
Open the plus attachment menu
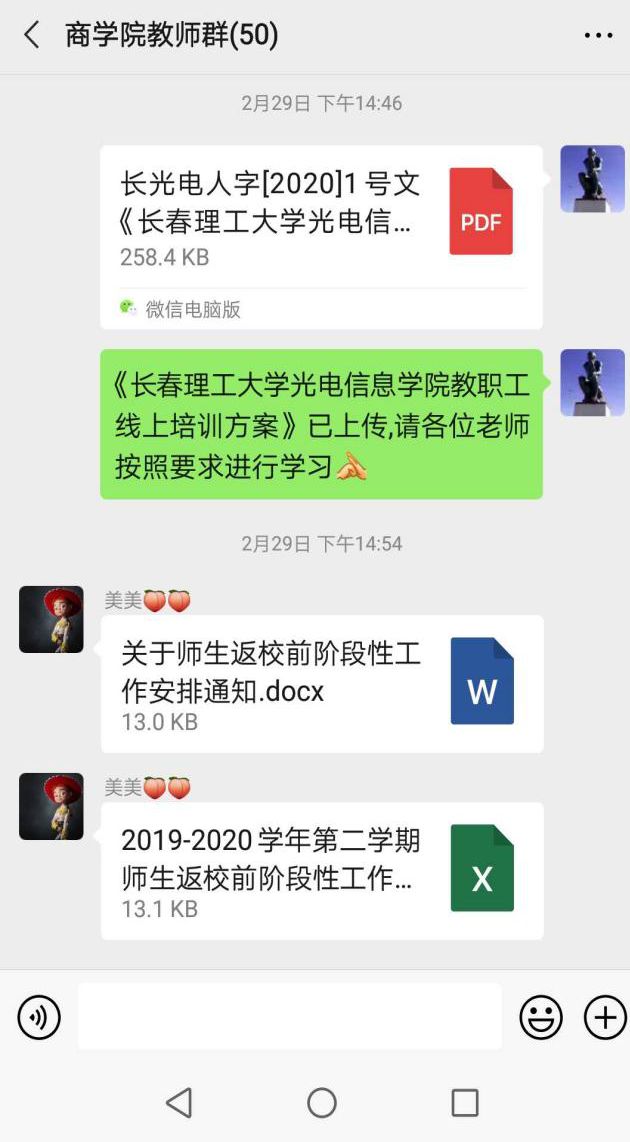(x=604, y=1018)
